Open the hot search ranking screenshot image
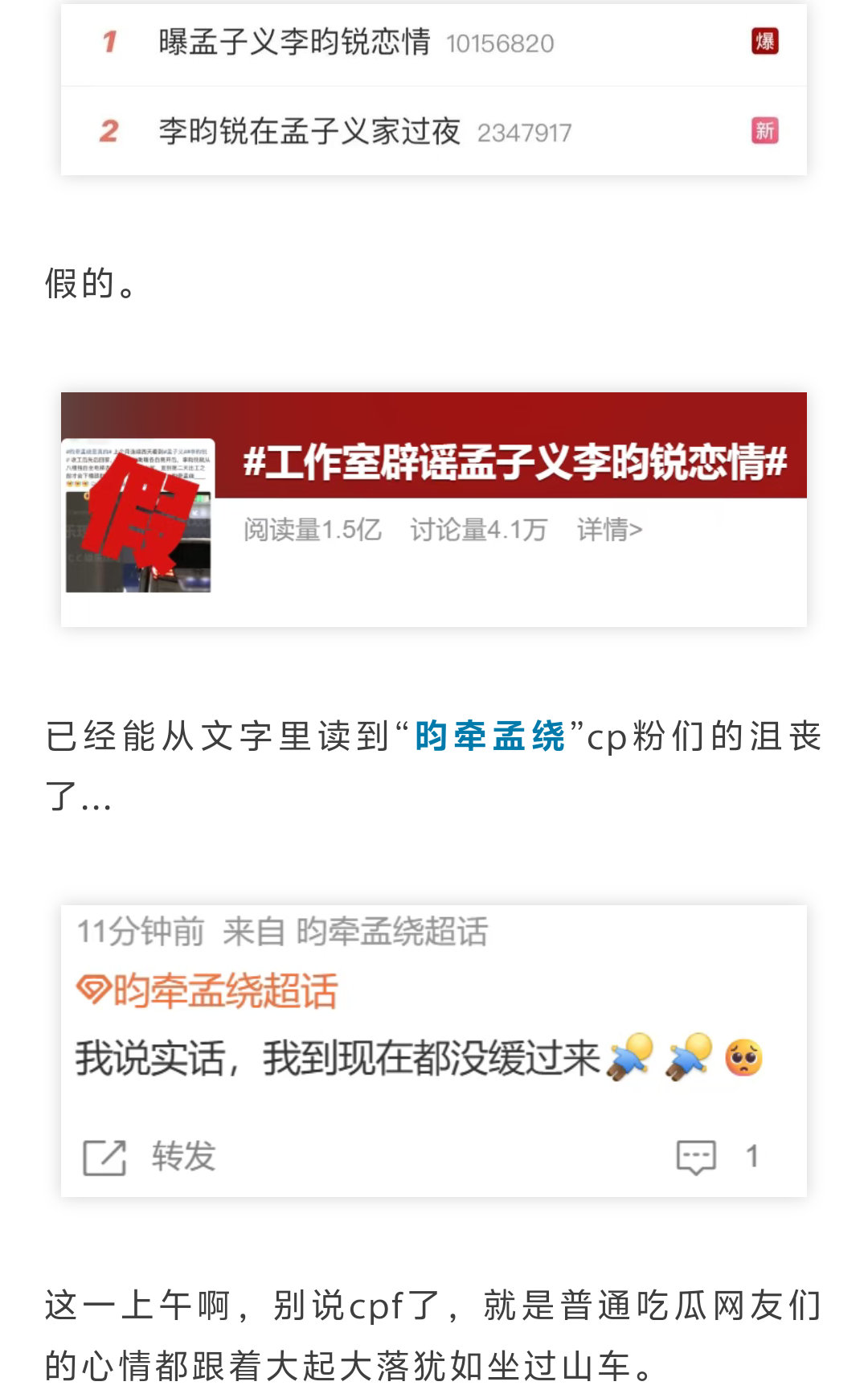This screenshot has width=868, height=1398. click(x=434, y=88)
